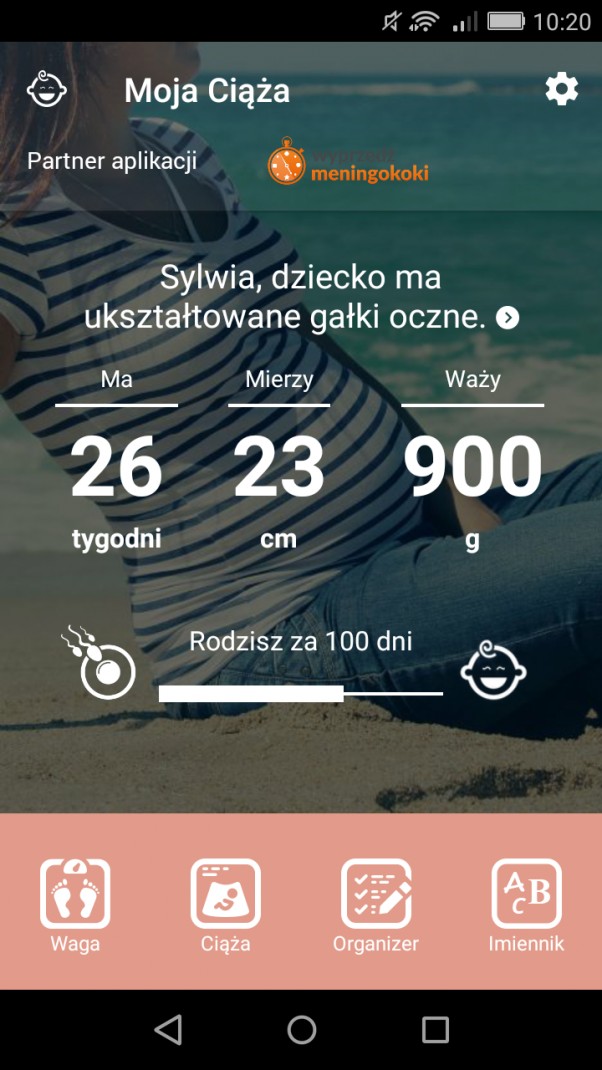Open the Waga section

[x=75, y=904]
